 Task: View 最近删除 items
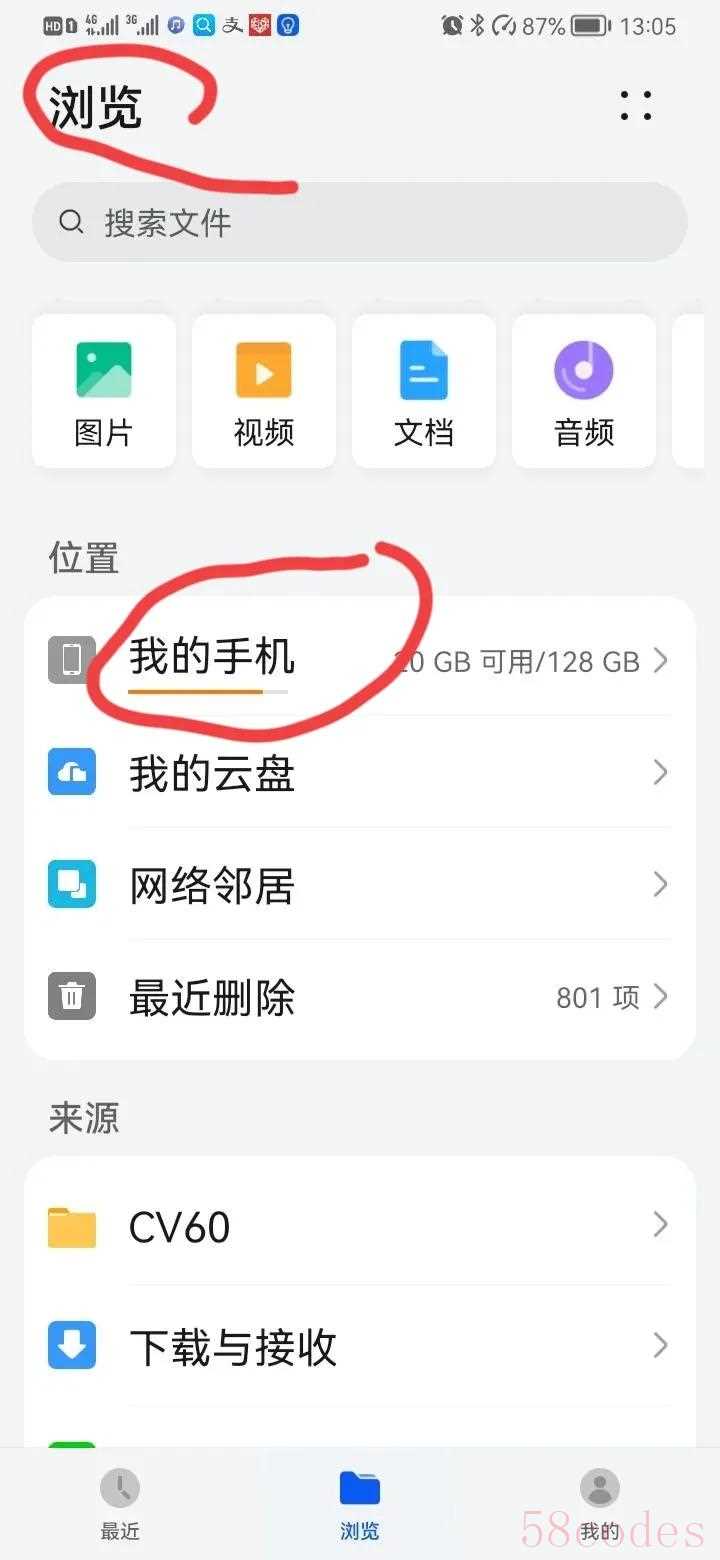pos(360,997)
